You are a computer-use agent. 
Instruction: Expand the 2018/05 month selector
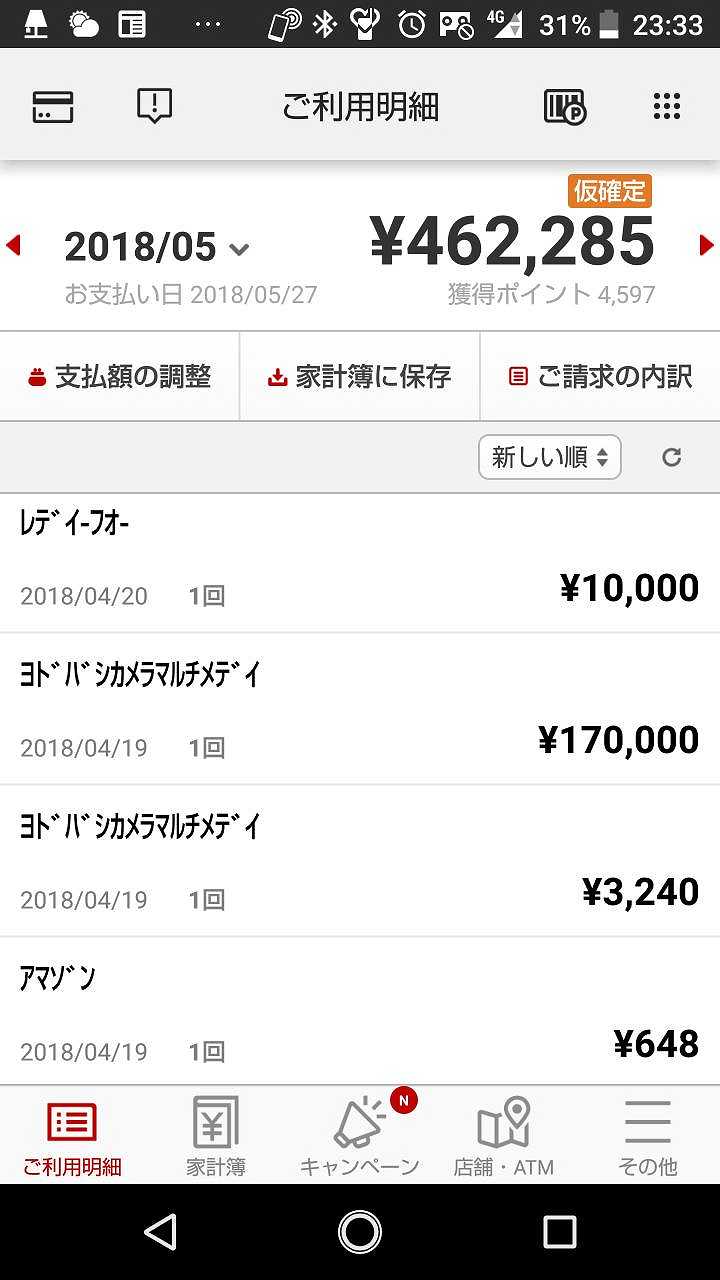157,247
